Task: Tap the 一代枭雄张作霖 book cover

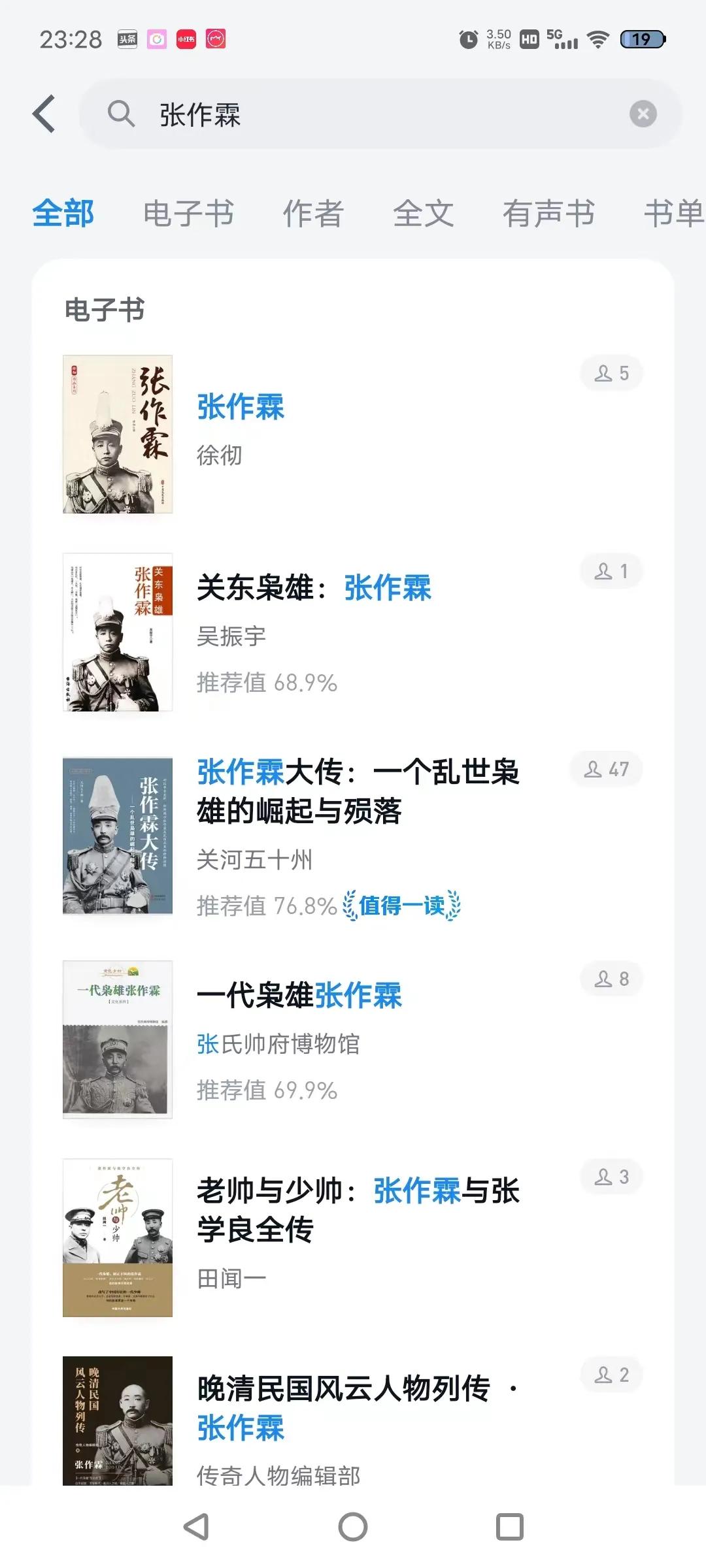Action: [x=116, y=1039]
